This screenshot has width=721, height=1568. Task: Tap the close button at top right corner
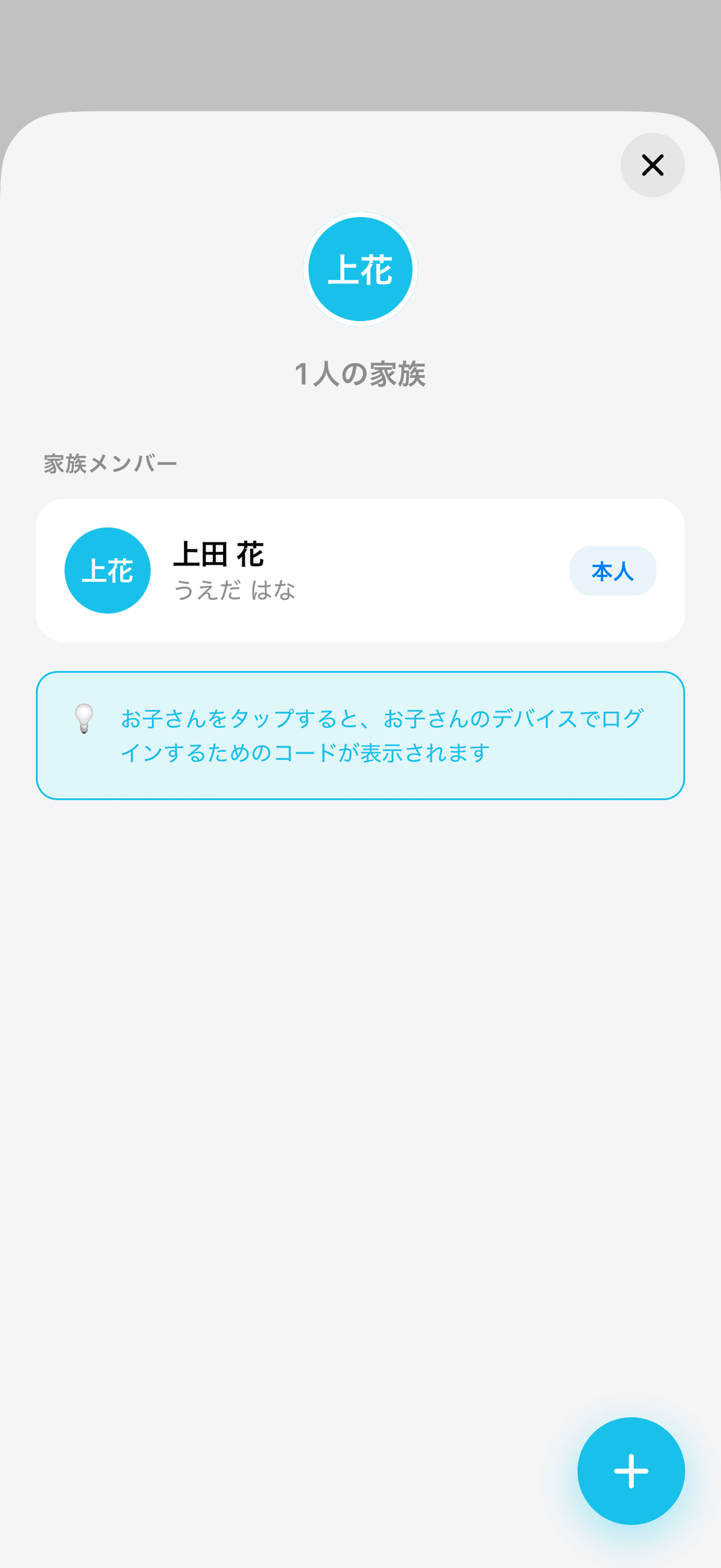652,165
